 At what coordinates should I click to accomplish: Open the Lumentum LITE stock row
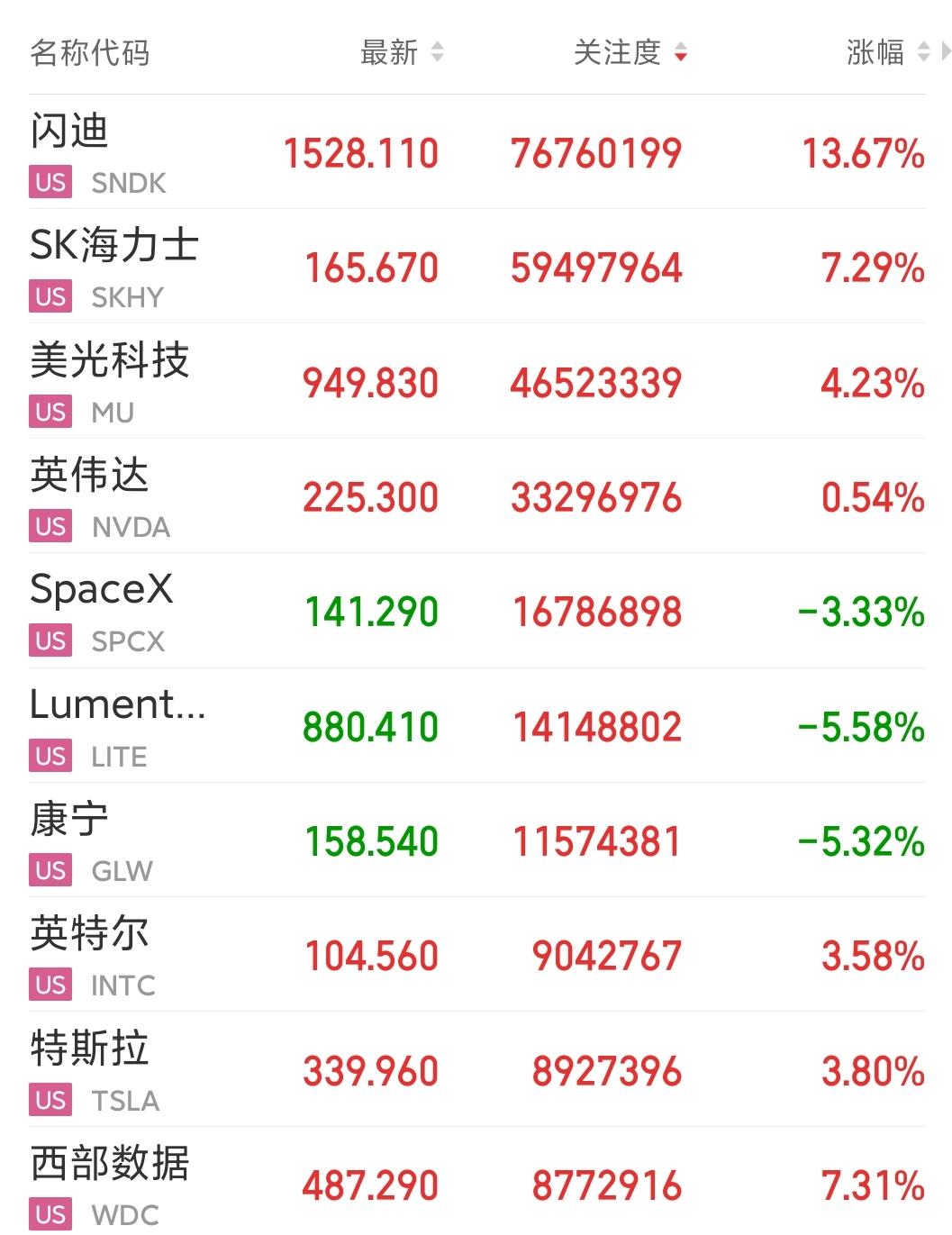point(476,726)
